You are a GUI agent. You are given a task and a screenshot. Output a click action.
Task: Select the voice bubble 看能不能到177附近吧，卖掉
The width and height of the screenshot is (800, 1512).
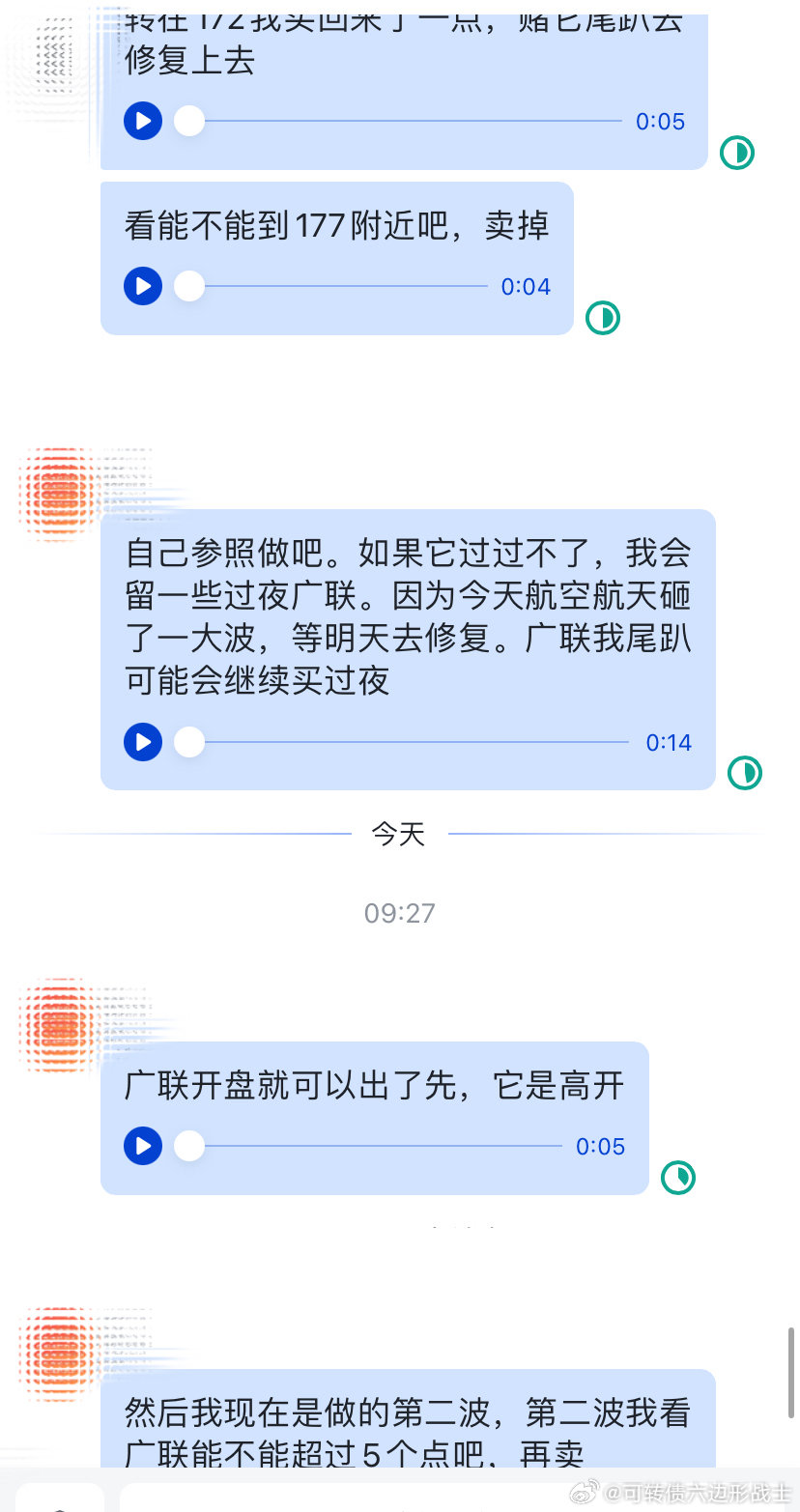[x=336, y=225]
